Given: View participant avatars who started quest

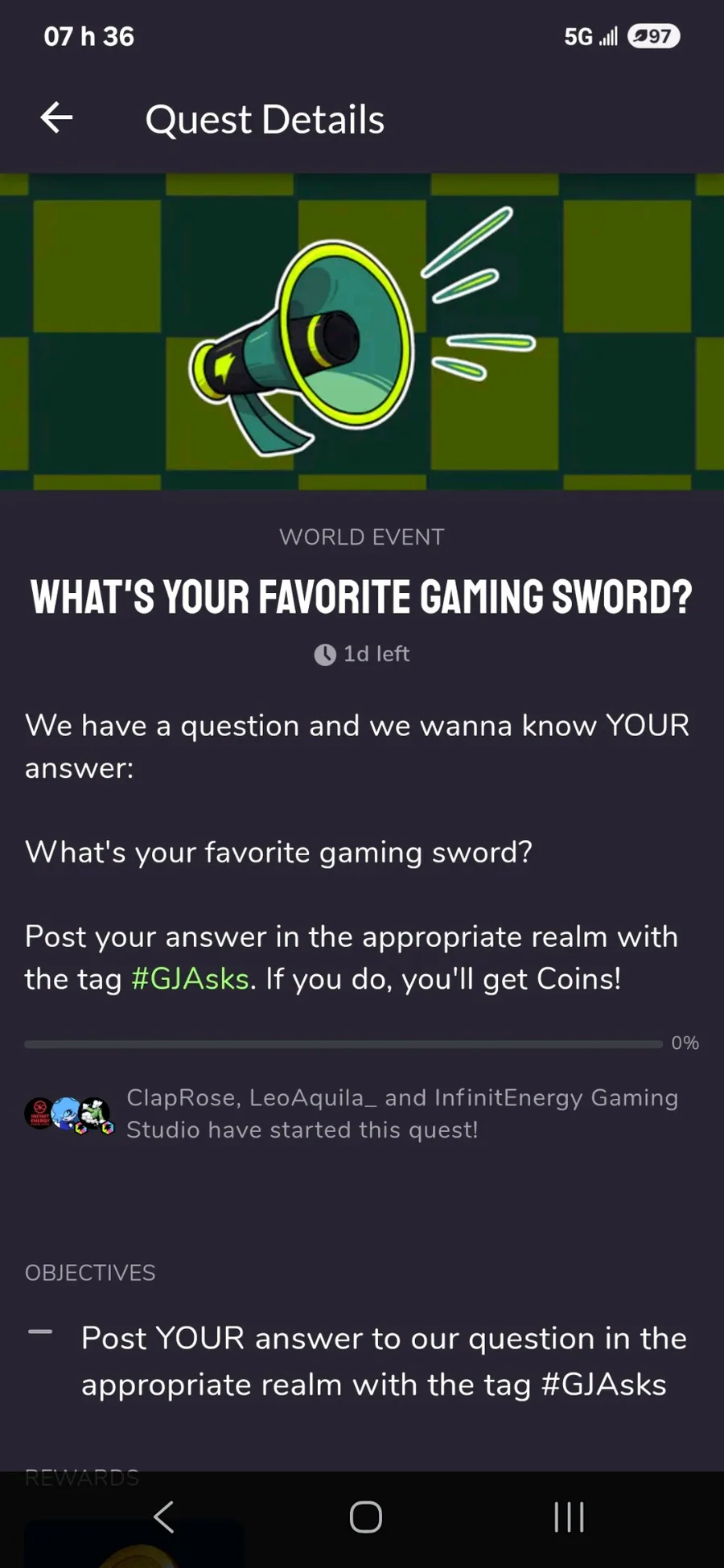Looking at the screenshot, I should point(69,1115).
